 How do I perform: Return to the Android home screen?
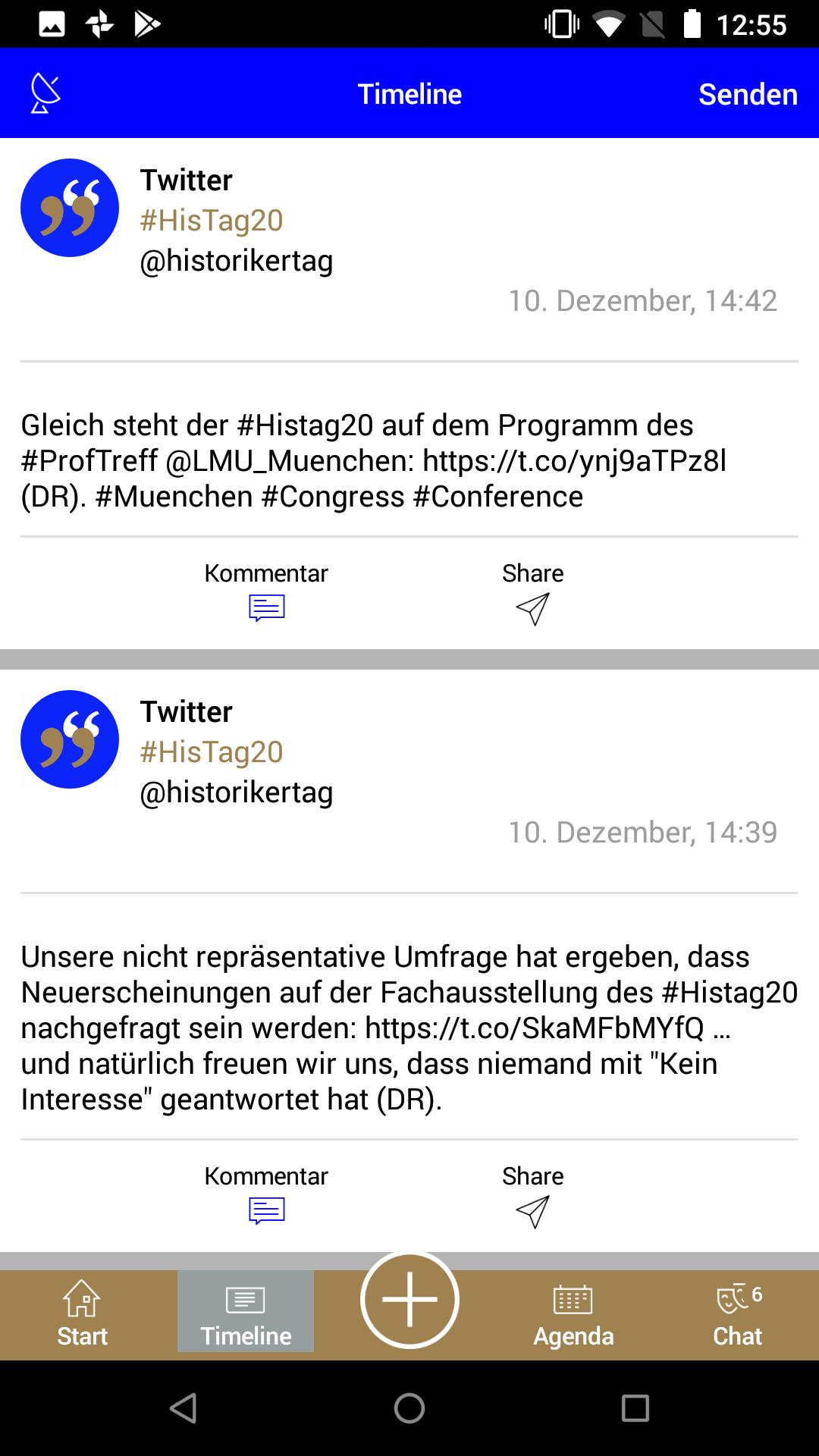point(409,1408)
